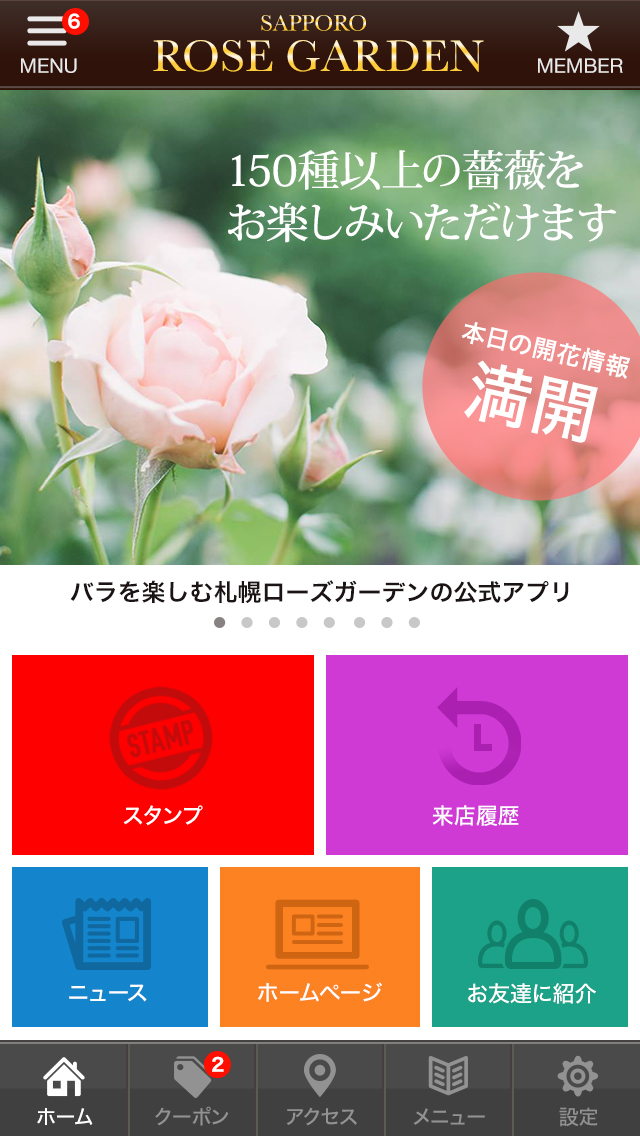Open the rose garden banner slide

coord(320,327)
